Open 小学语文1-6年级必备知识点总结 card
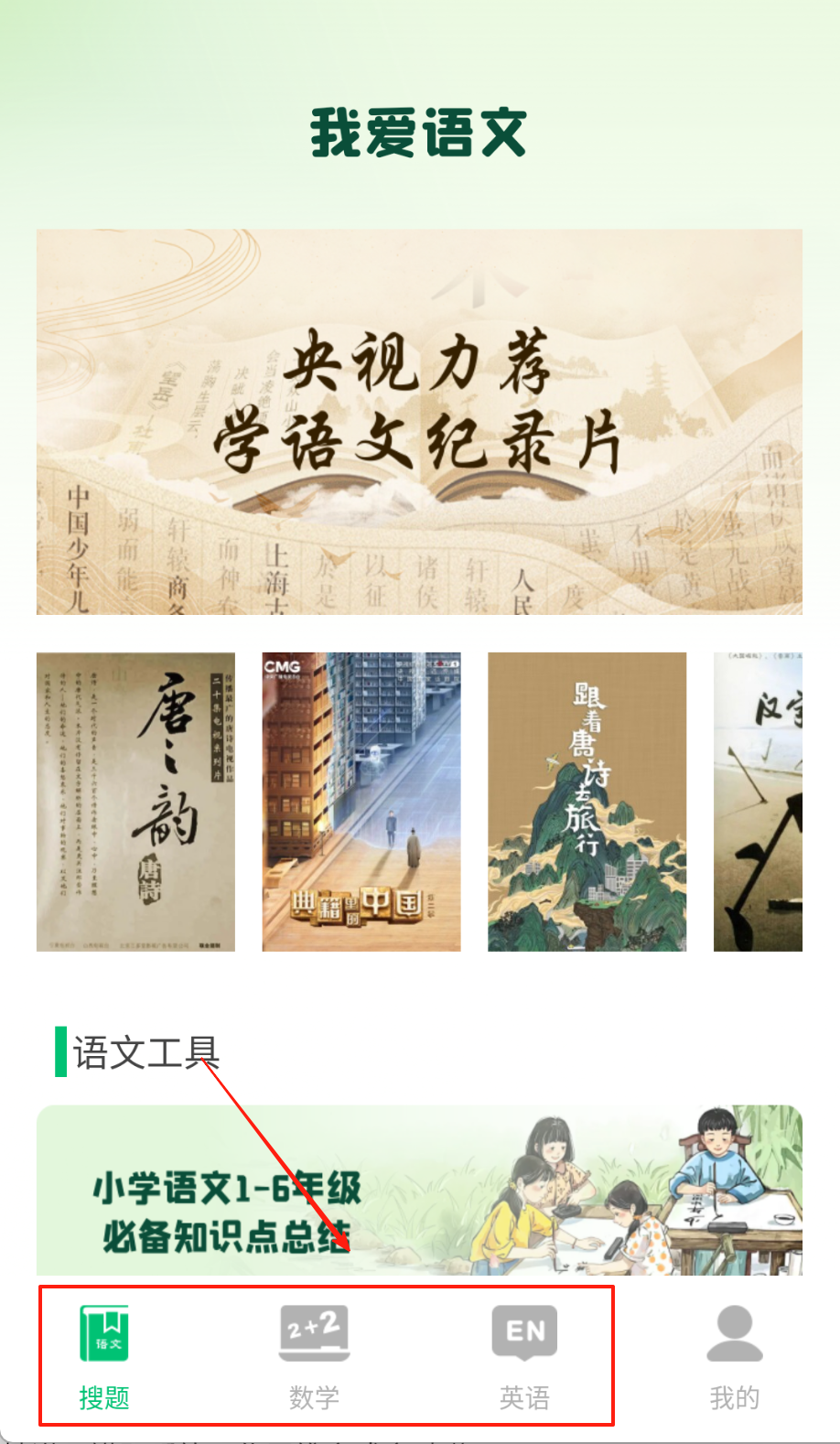This screenshot has height=1444, width=840. (419, 1190)
